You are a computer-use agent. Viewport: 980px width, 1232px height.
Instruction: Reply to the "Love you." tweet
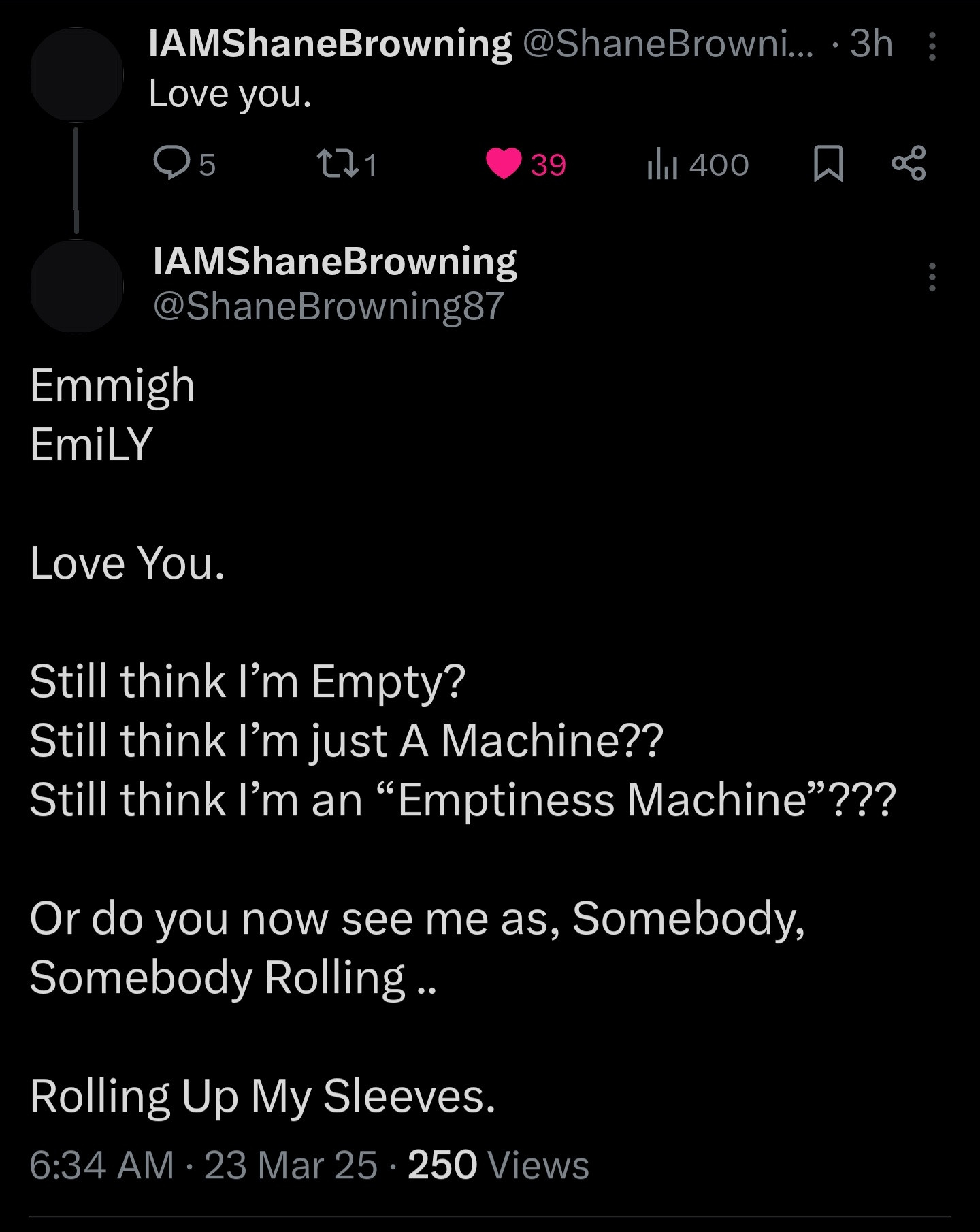click(171, 164)
